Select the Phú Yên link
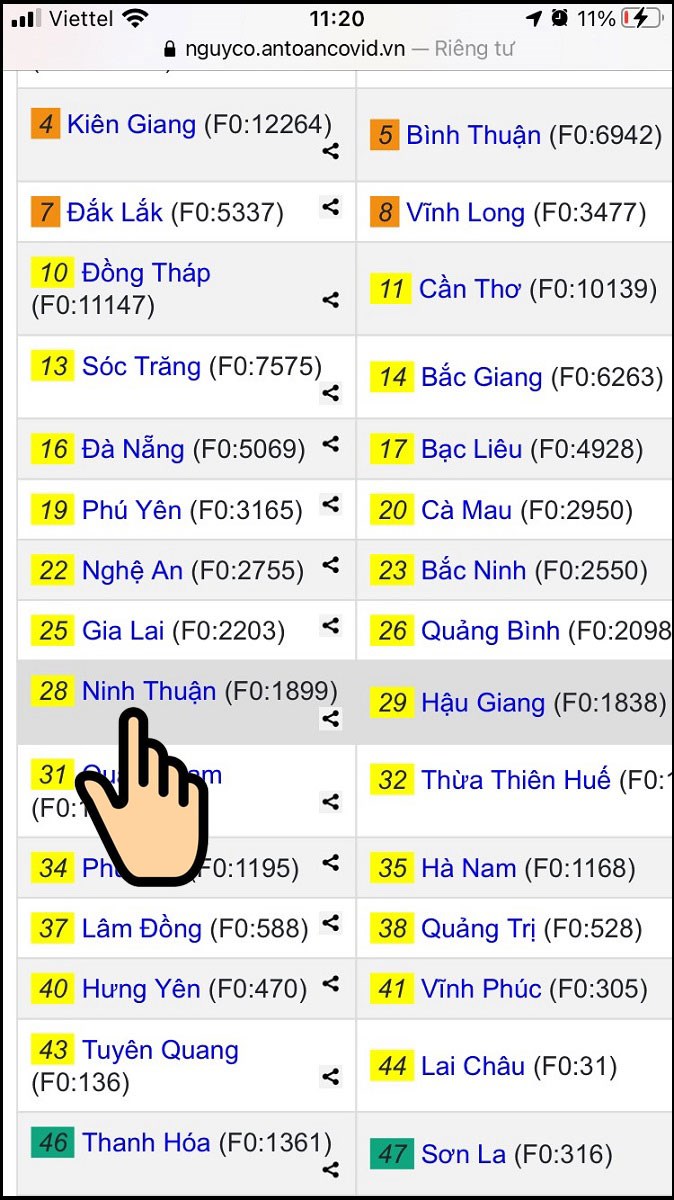The width and height of the screenshot is (674, 1200). (x=132, y=511)
